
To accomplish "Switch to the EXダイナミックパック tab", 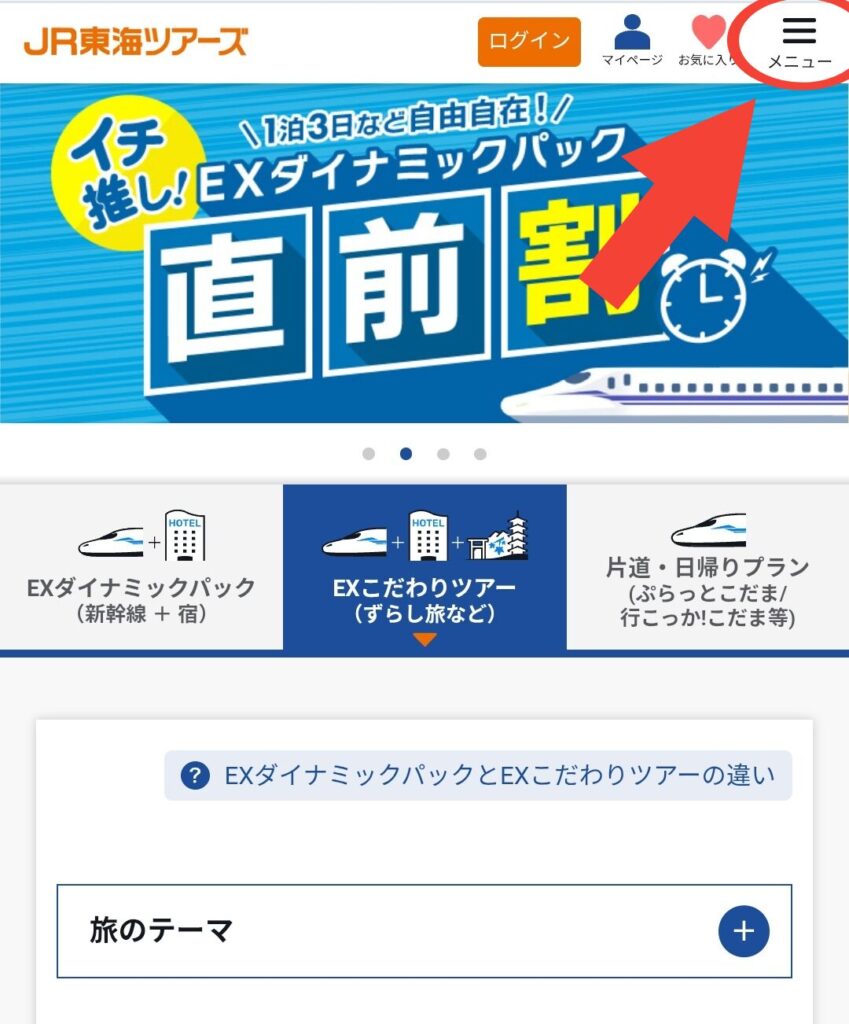I will pos(141,567).
